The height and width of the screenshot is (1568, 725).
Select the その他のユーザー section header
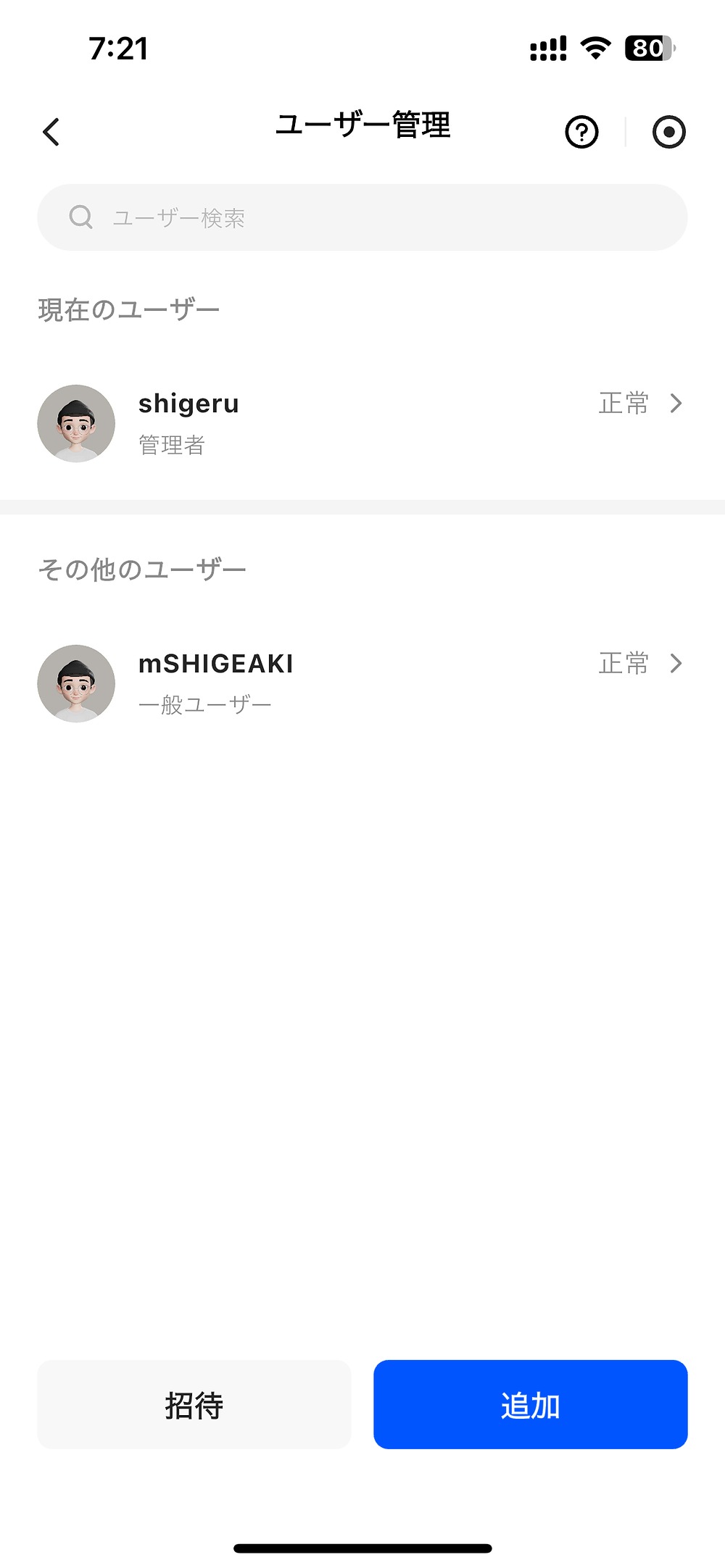(143, 568)
